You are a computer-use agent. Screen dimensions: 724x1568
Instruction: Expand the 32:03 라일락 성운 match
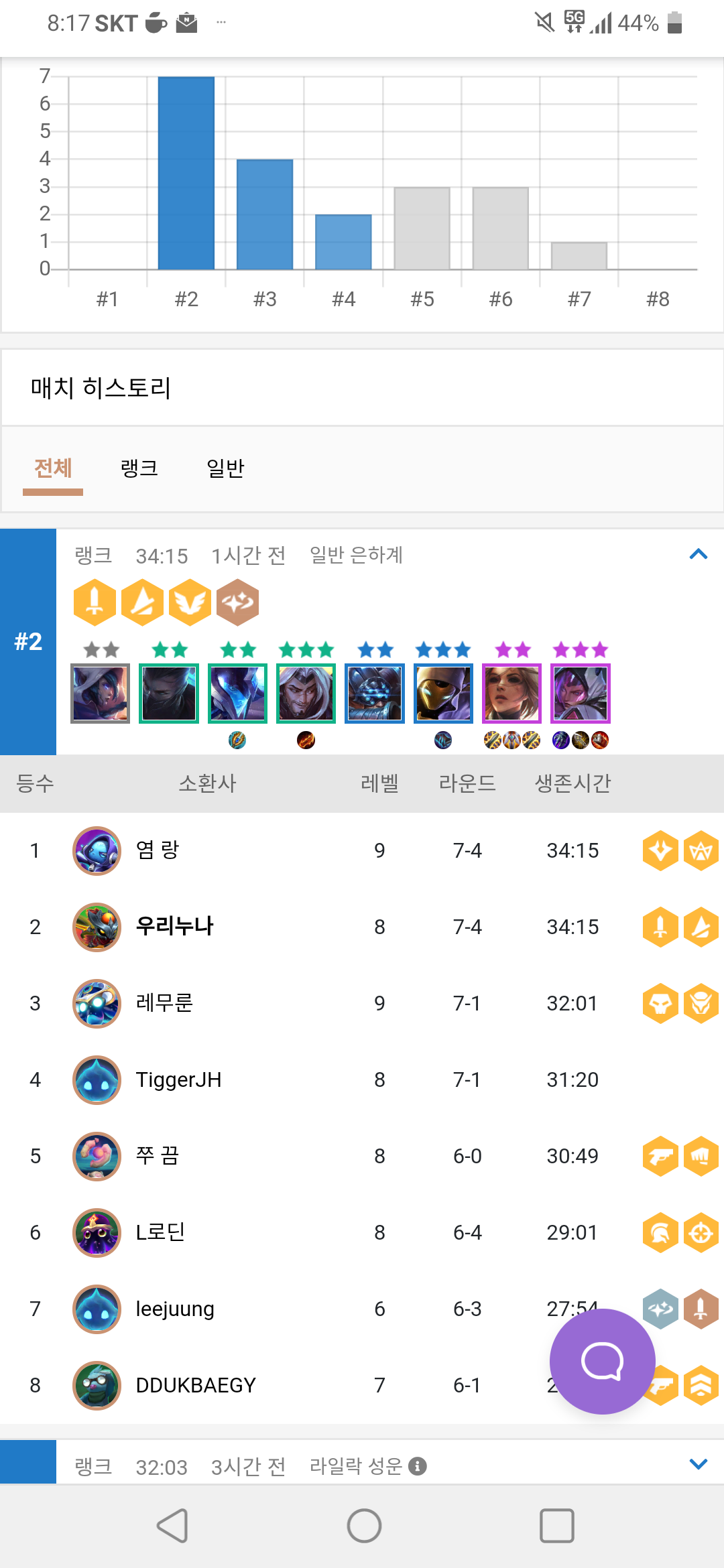click(699, 1464)
